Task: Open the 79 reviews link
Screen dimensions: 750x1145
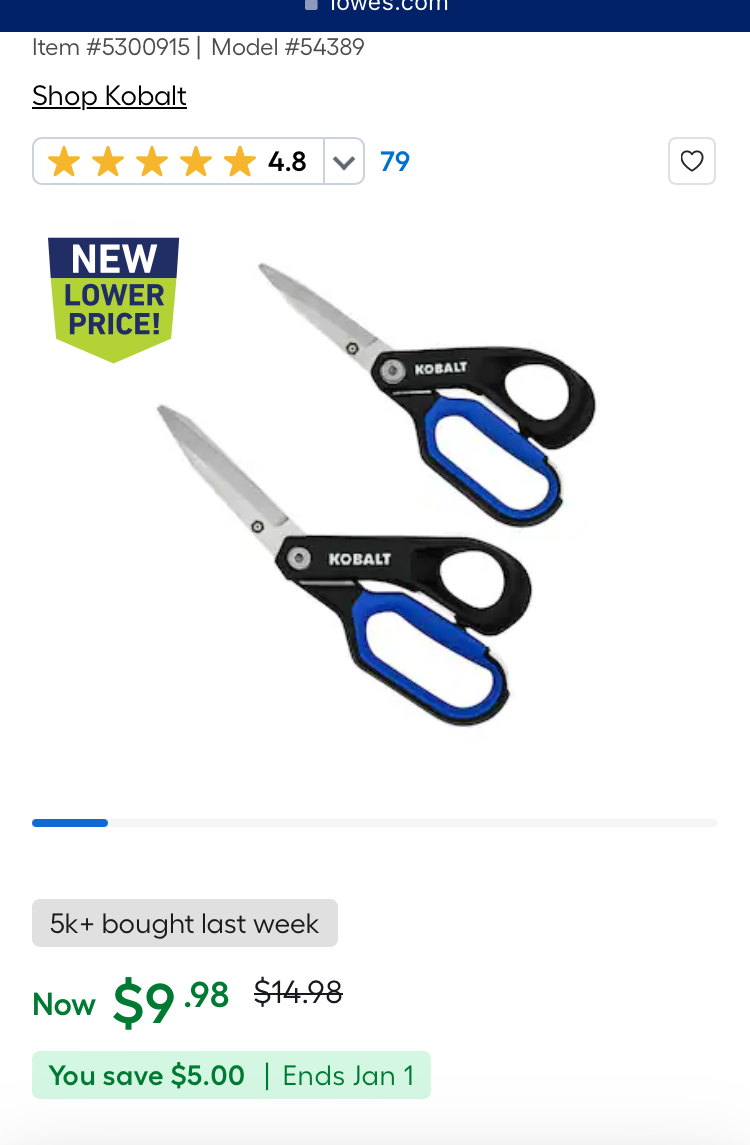Action: pyautogui.click(x=395, y=162)
